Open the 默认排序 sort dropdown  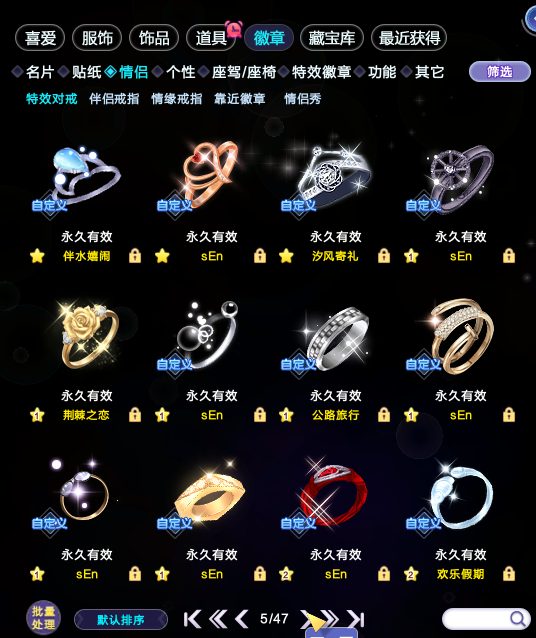click(x=121, y=620)
